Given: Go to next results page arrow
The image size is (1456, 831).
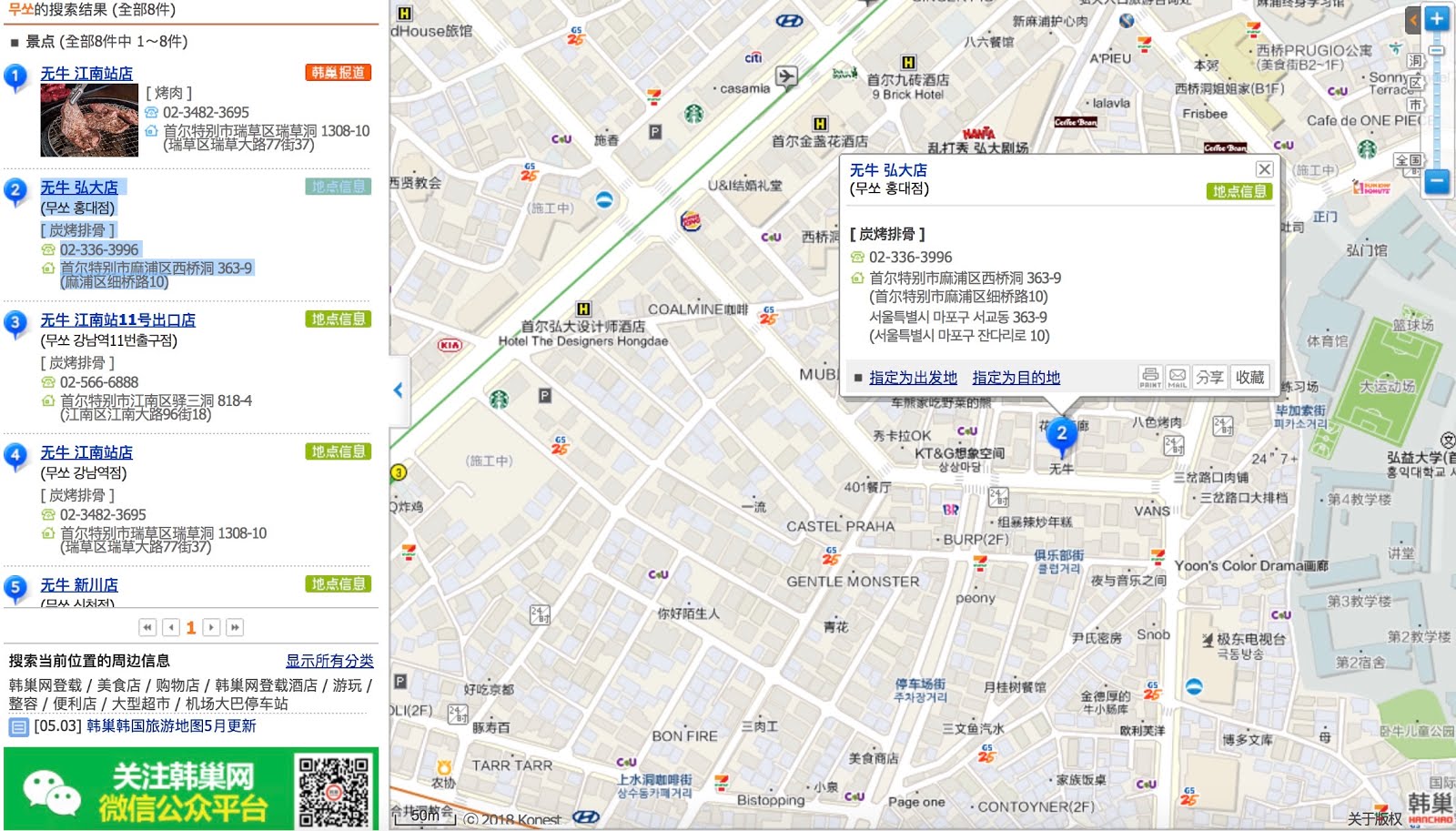Looking at the screenshot, I should click(211, 627).
